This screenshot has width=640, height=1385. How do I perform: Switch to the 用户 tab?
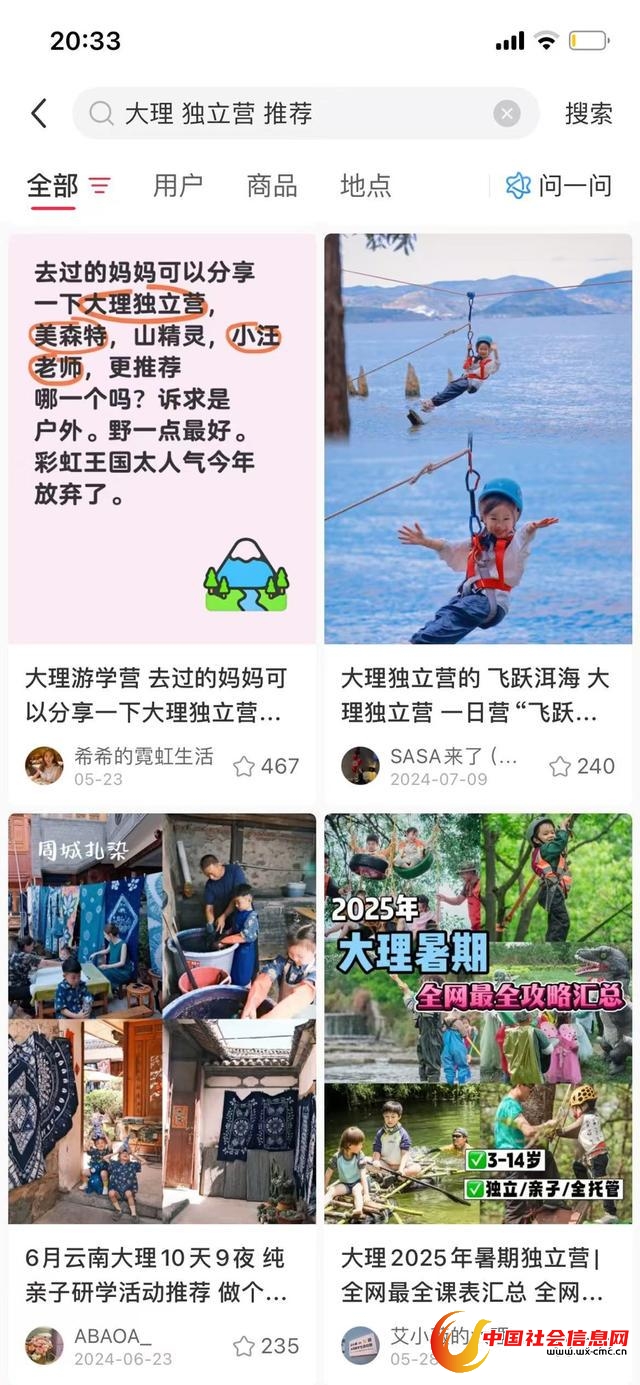coord(178,186)
